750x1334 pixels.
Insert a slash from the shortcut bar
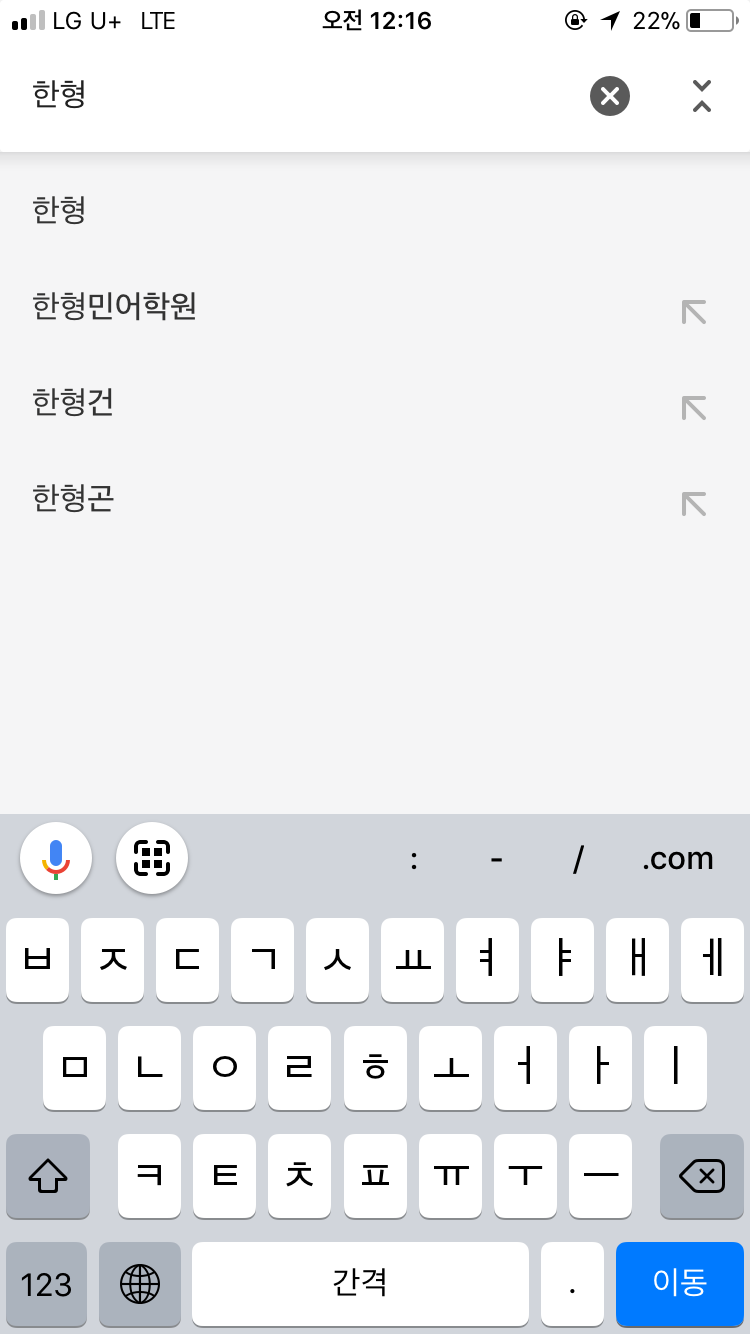578,859
